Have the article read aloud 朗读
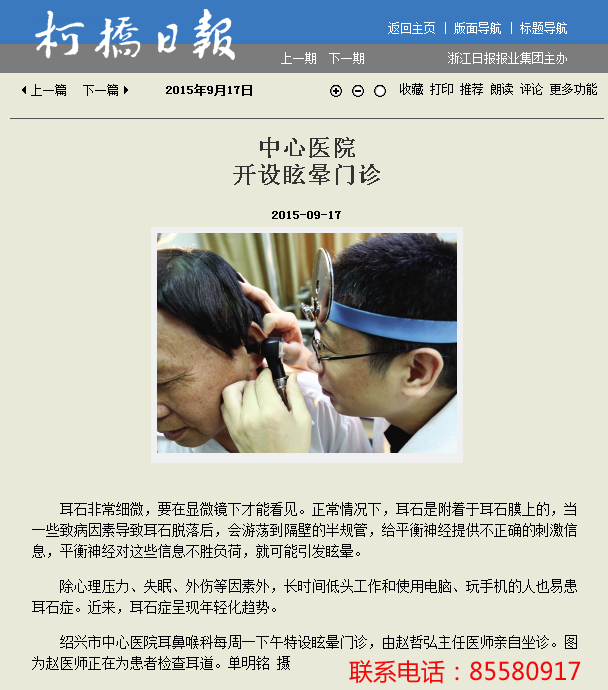Viewport: 608px width, 690px height. (501, 90)
